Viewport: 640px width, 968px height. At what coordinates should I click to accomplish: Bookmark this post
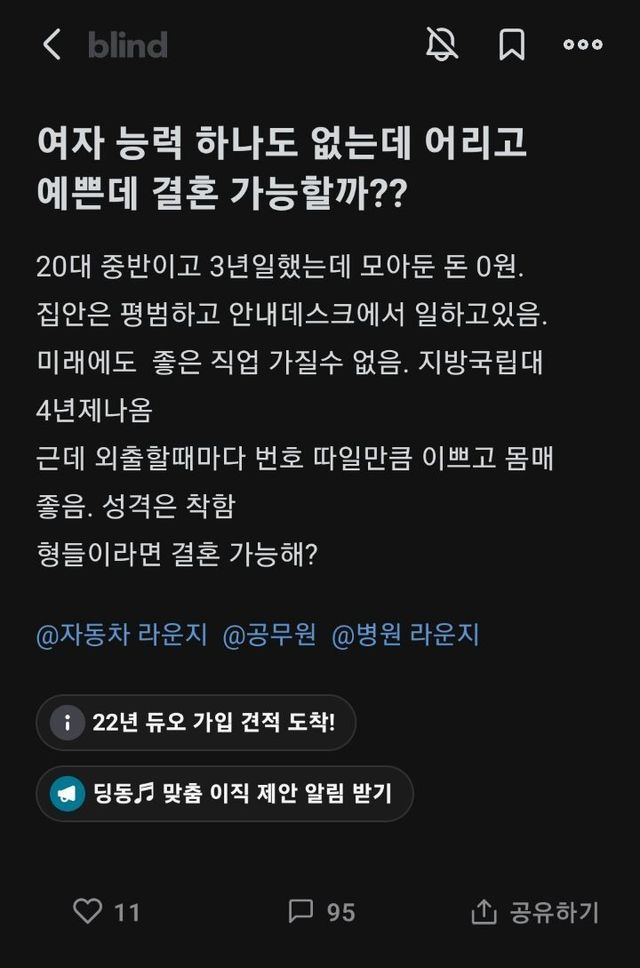pyautogui.click(x=512, y=44)
